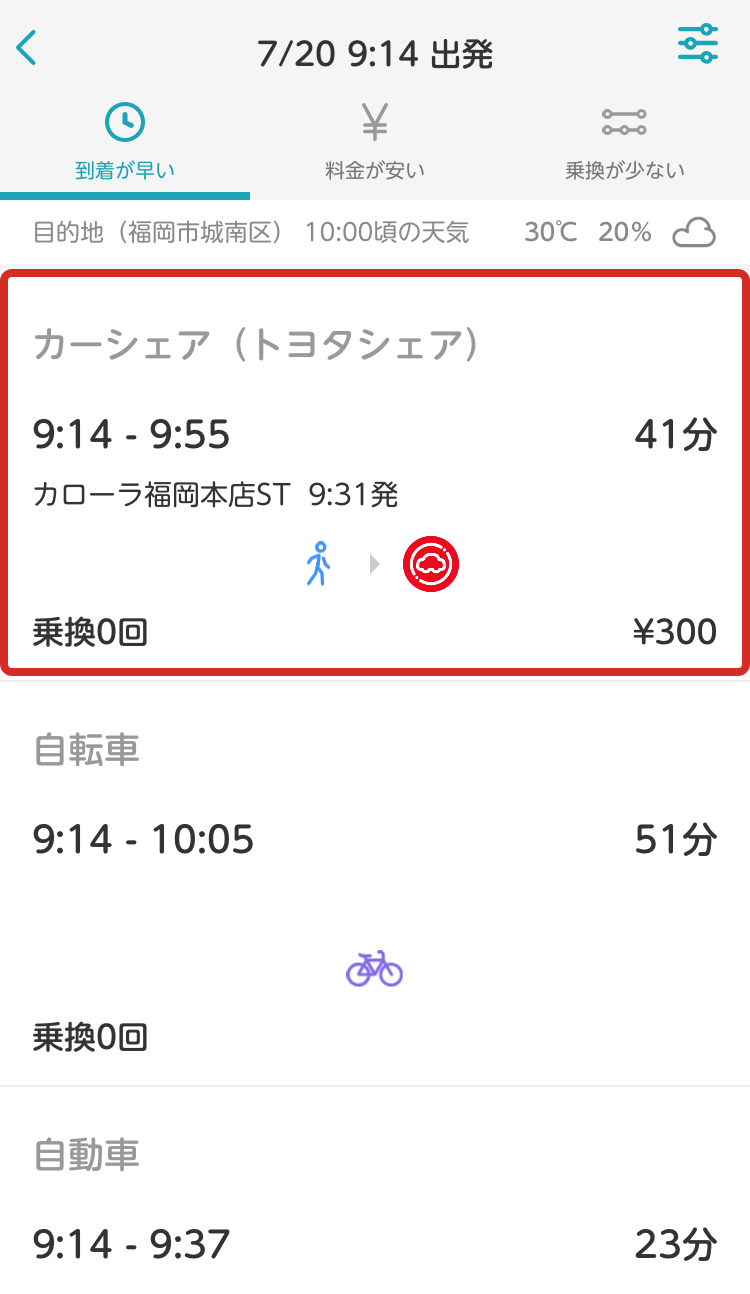Go back using the top-left arrow
This screenshot has width=750, height=1294.
27,48
